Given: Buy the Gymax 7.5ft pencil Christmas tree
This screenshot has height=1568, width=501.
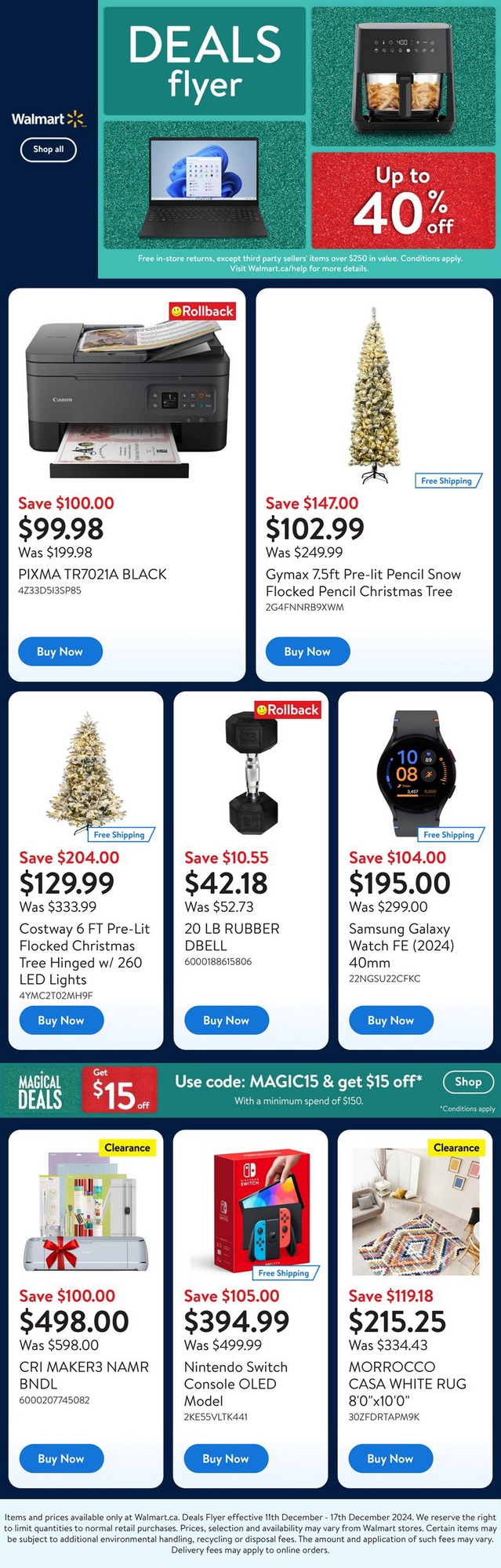Looking at the screenshot, I should (307, 652).
